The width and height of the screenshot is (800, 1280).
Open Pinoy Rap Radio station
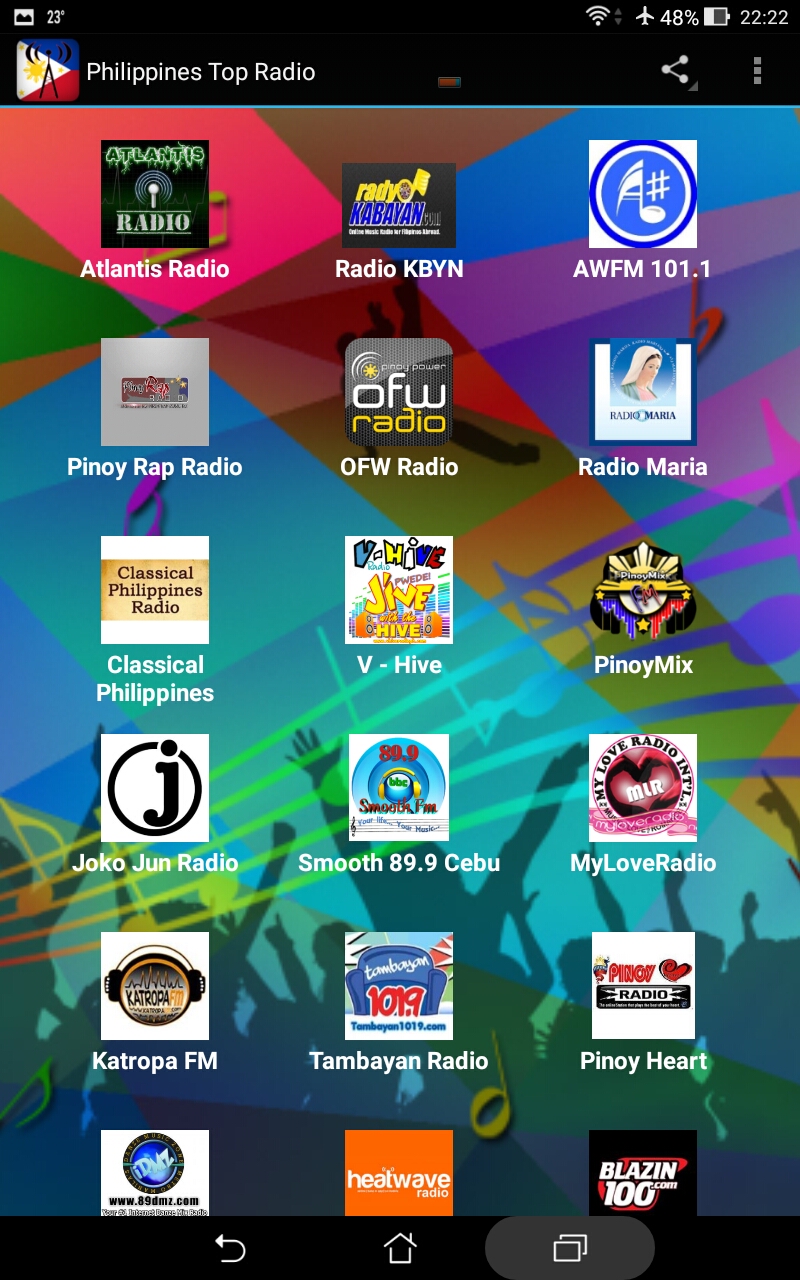154,394
